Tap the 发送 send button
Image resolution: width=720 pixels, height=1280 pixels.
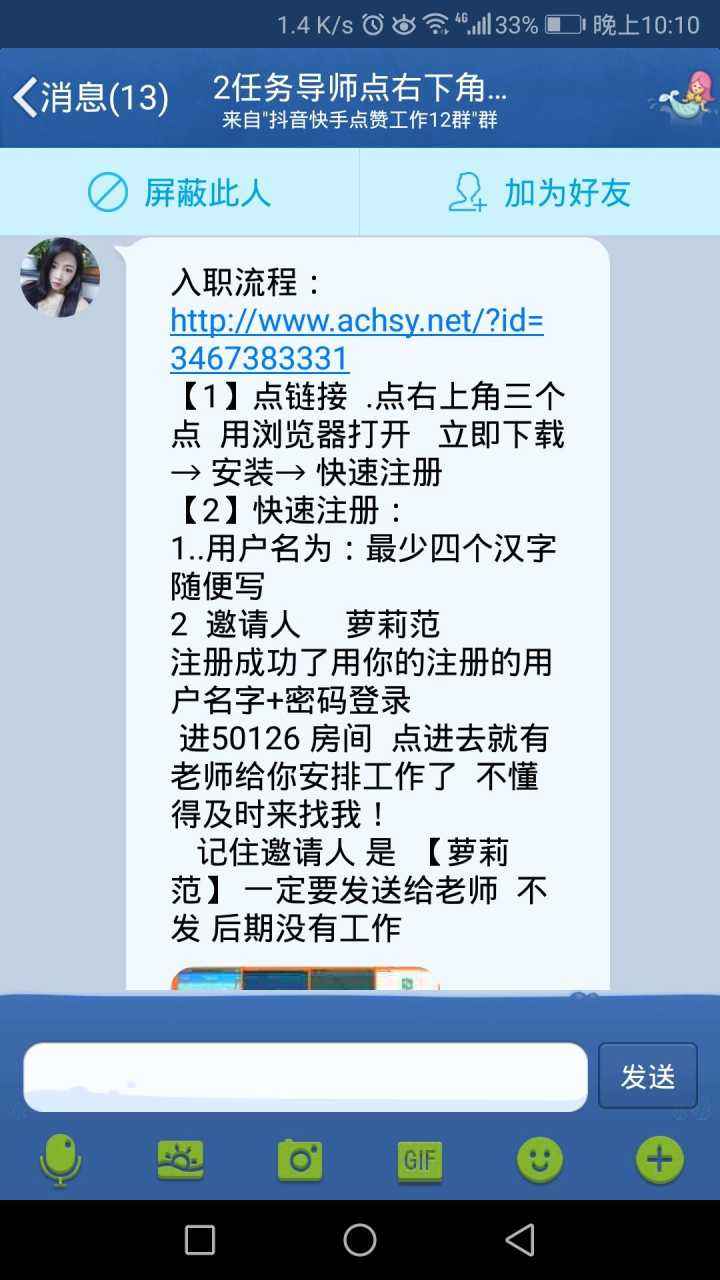tap(647, 1076)
